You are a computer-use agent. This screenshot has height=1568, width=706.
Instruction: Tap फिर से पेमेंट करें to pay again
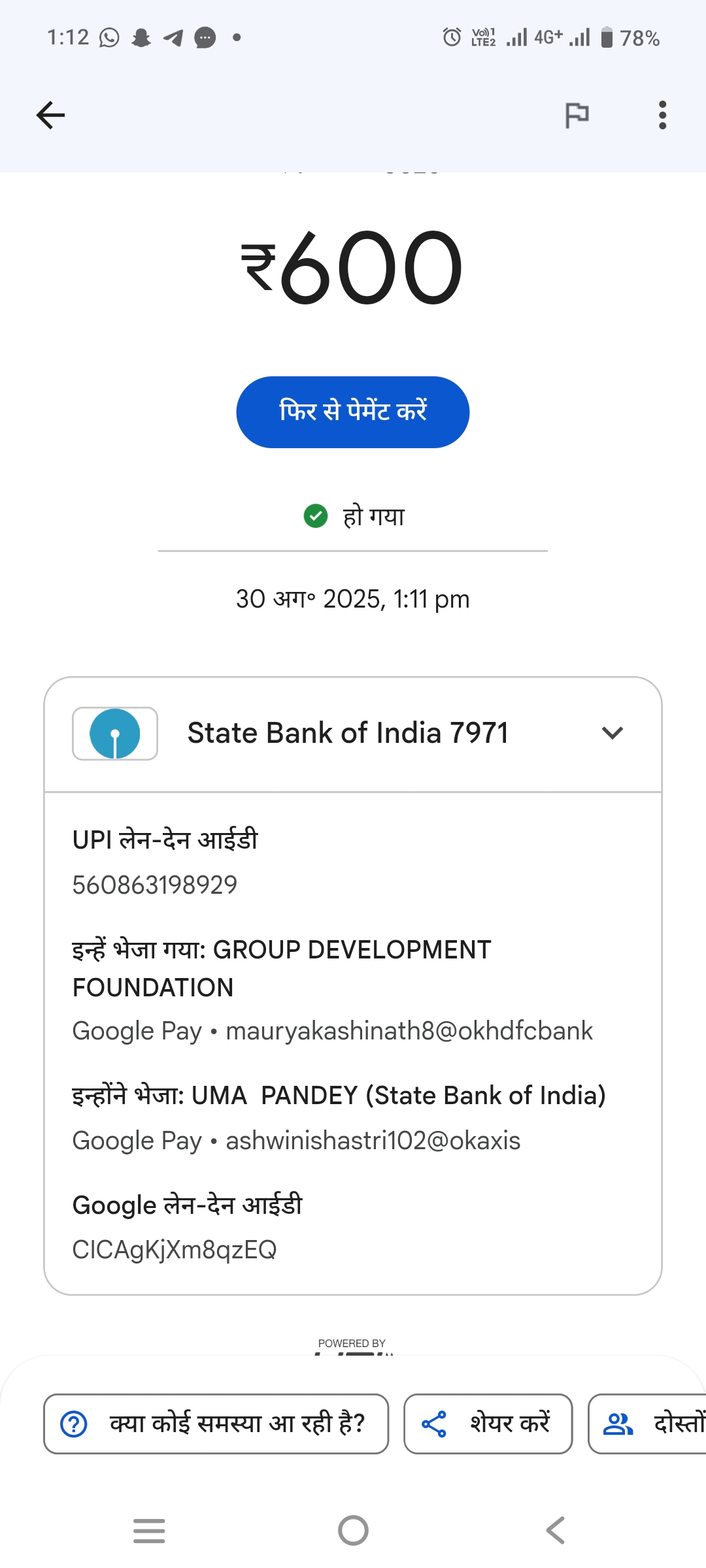[352, 412]
